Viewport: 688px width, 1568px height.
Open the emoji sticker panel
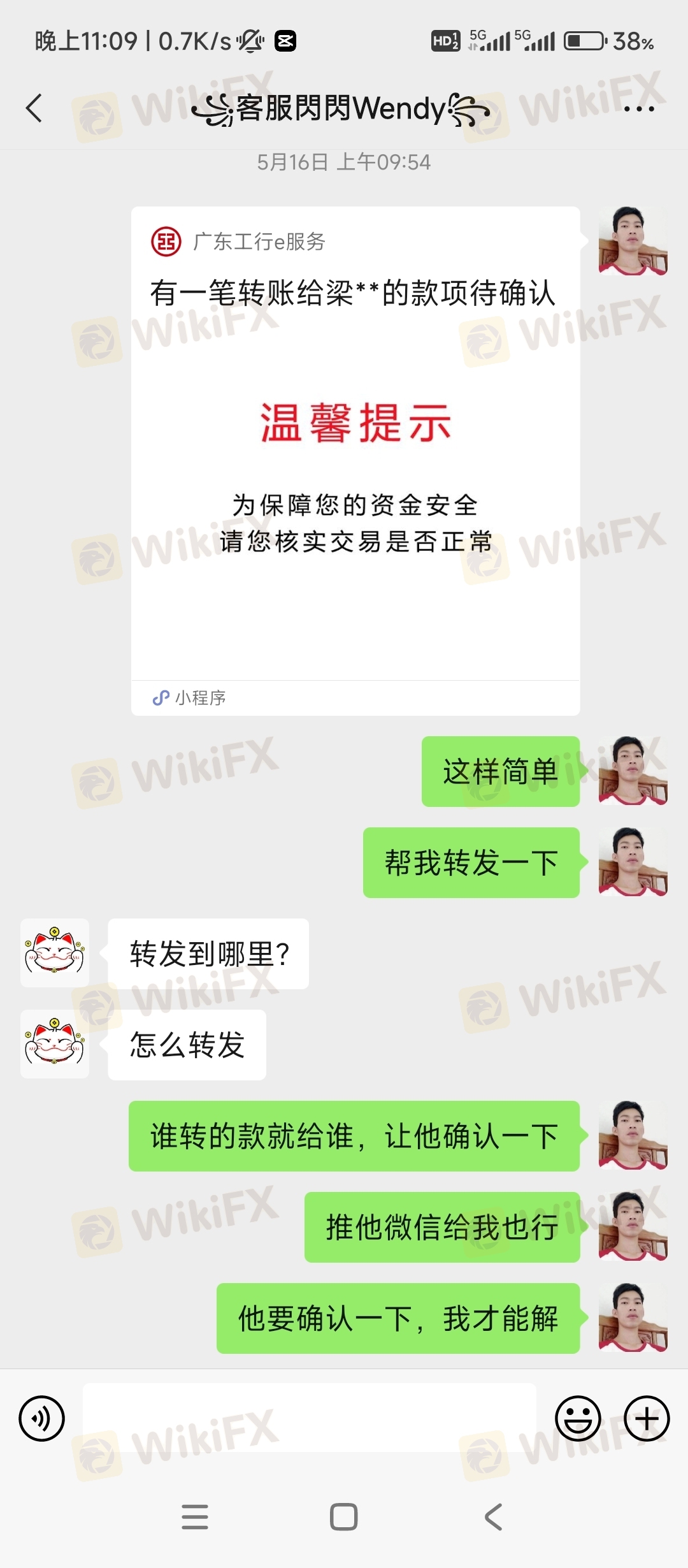click(578, 1418)
